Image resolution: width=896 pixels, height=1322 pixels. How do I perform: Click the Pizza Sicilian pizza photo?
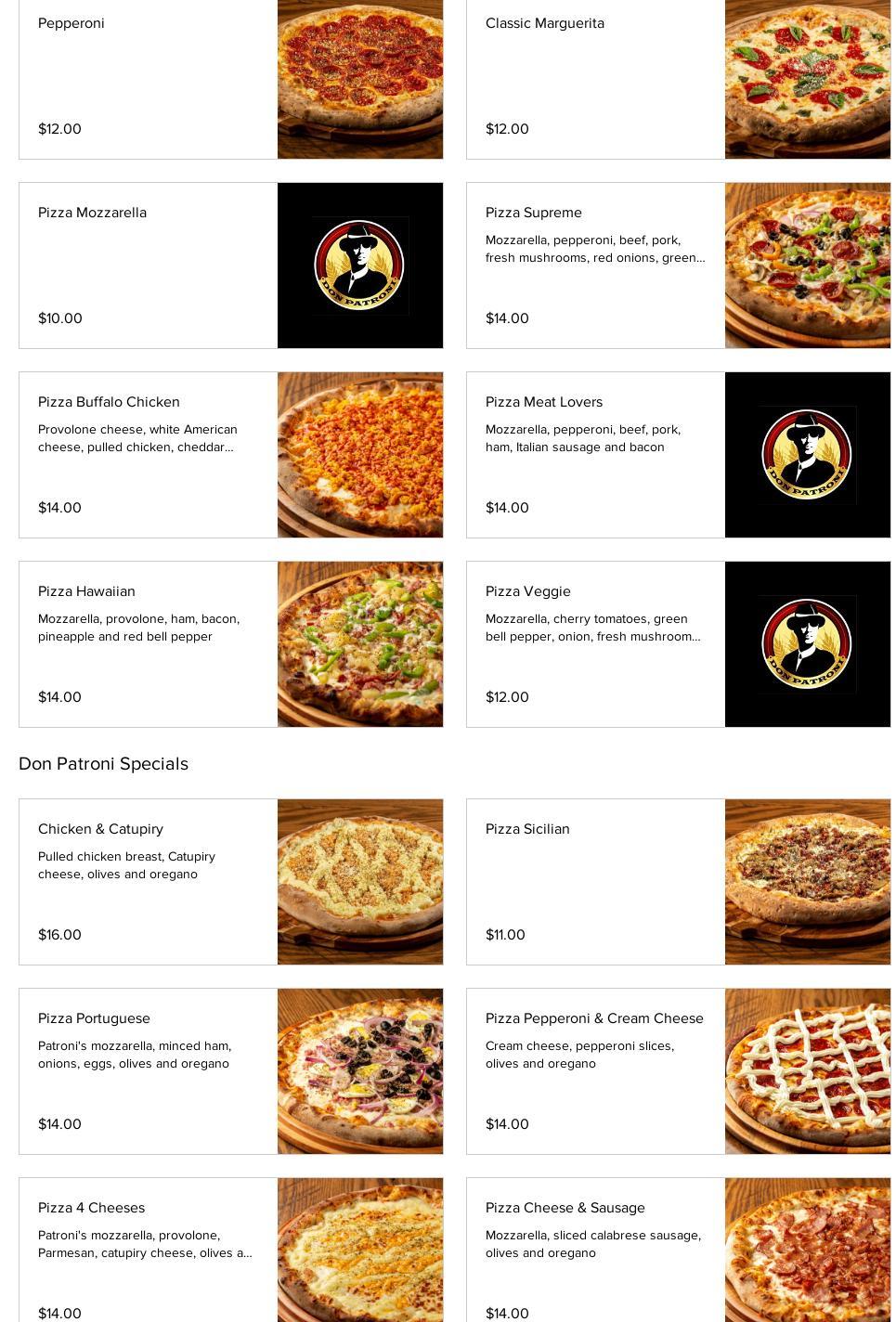(x=806, y=881)
